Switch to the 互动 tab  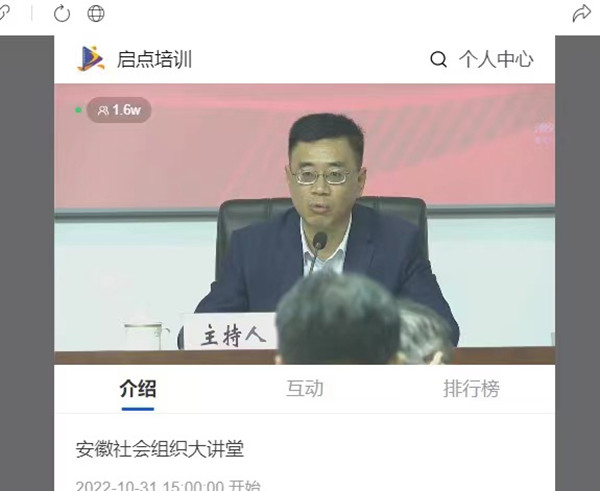coord(305,389)
